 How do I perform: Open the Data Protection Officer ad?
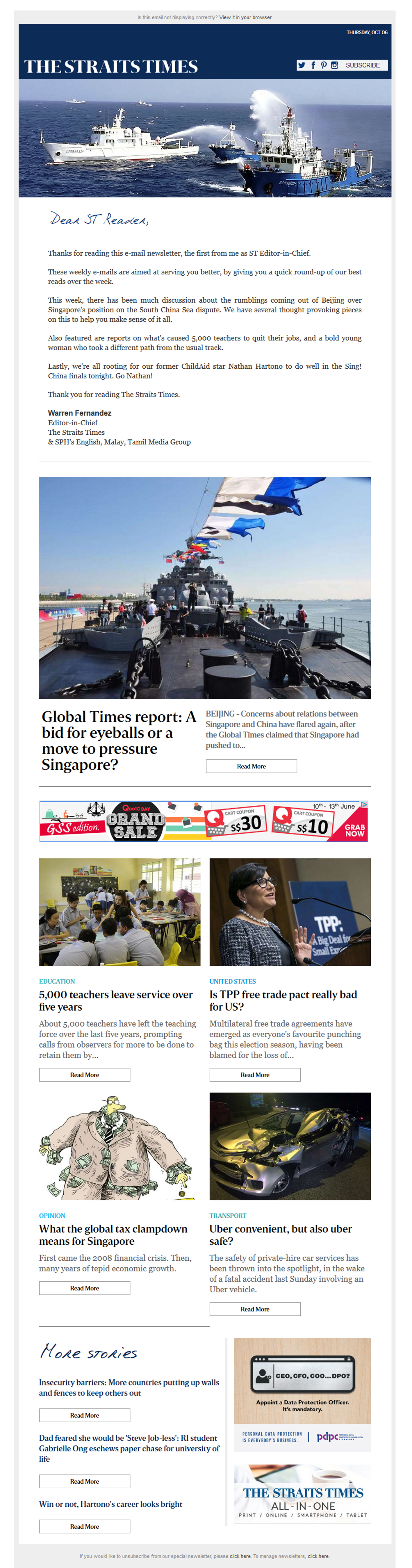click(x=302, y=1394)
